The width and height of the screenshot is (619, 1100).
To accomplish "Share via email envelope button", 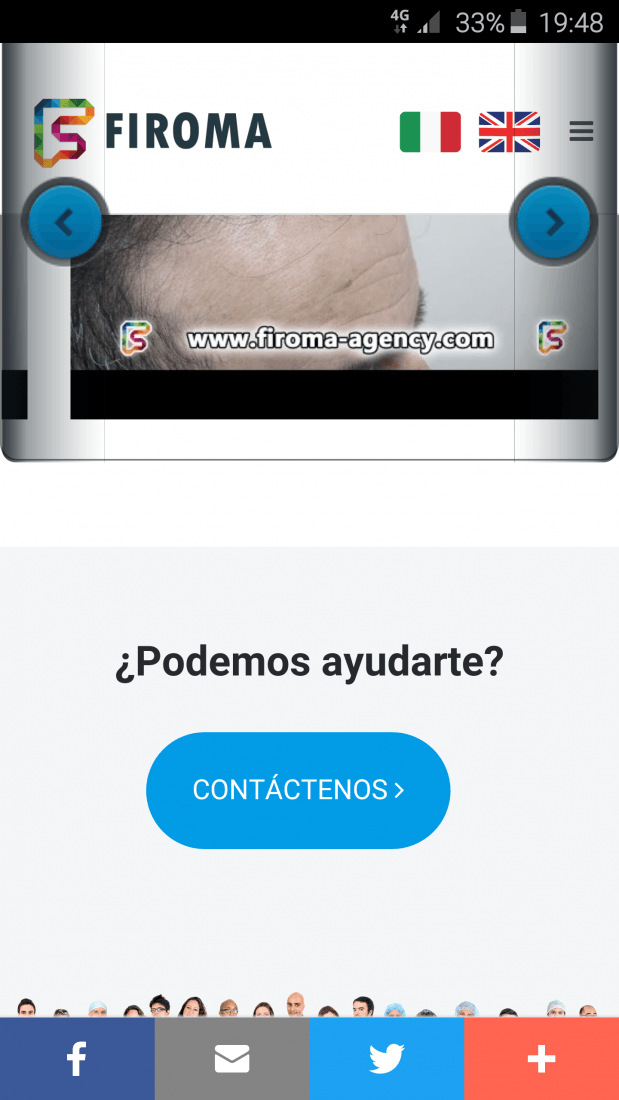I will (x=232, y=1059).
